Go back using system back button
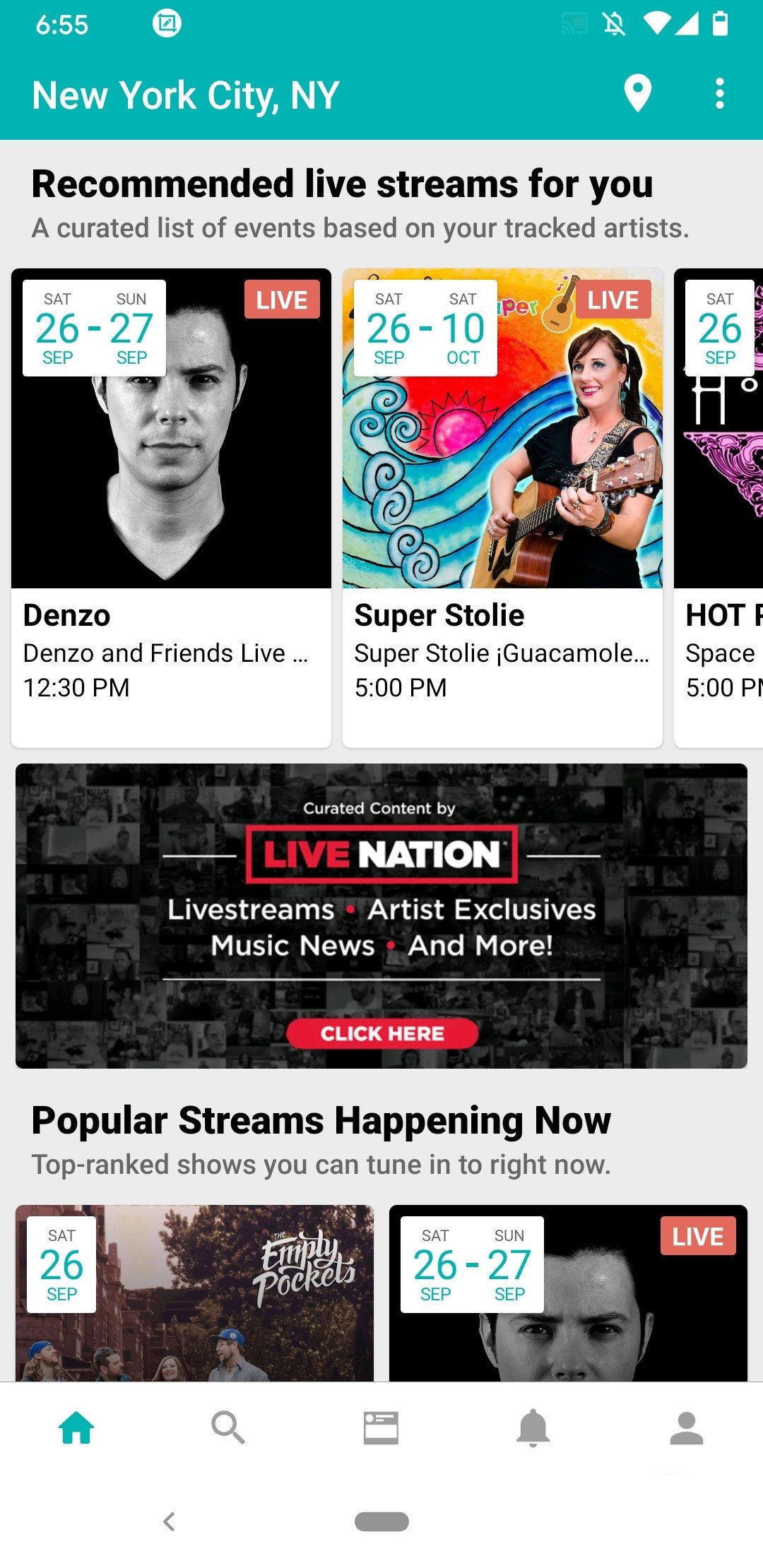The width and height of the screenshot is (763, 1568). click(x=169, y=1521)
